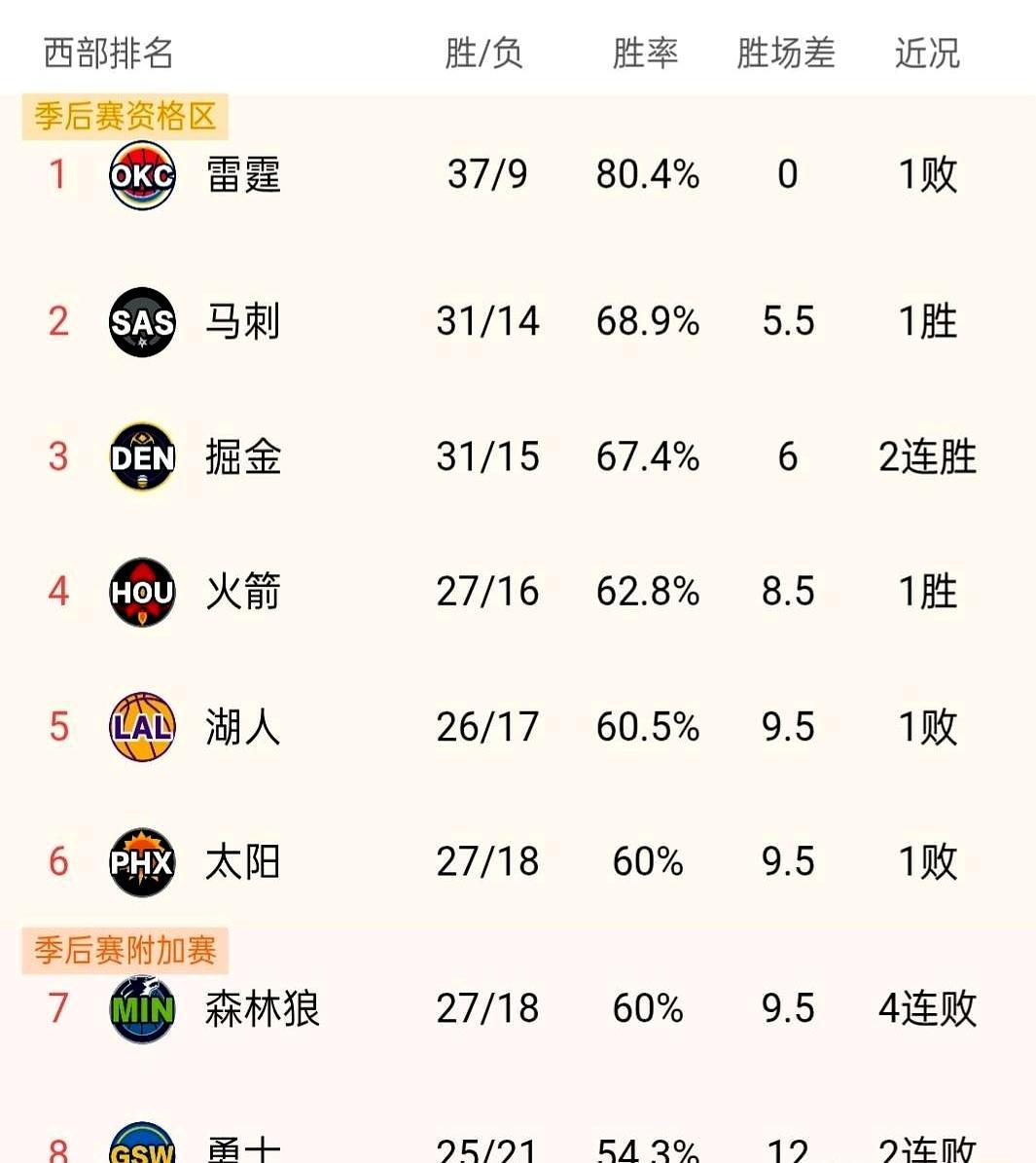Click the PHX Suns logo
The width and height of the screenshot is (1036, 1163).
click(142, 860)
